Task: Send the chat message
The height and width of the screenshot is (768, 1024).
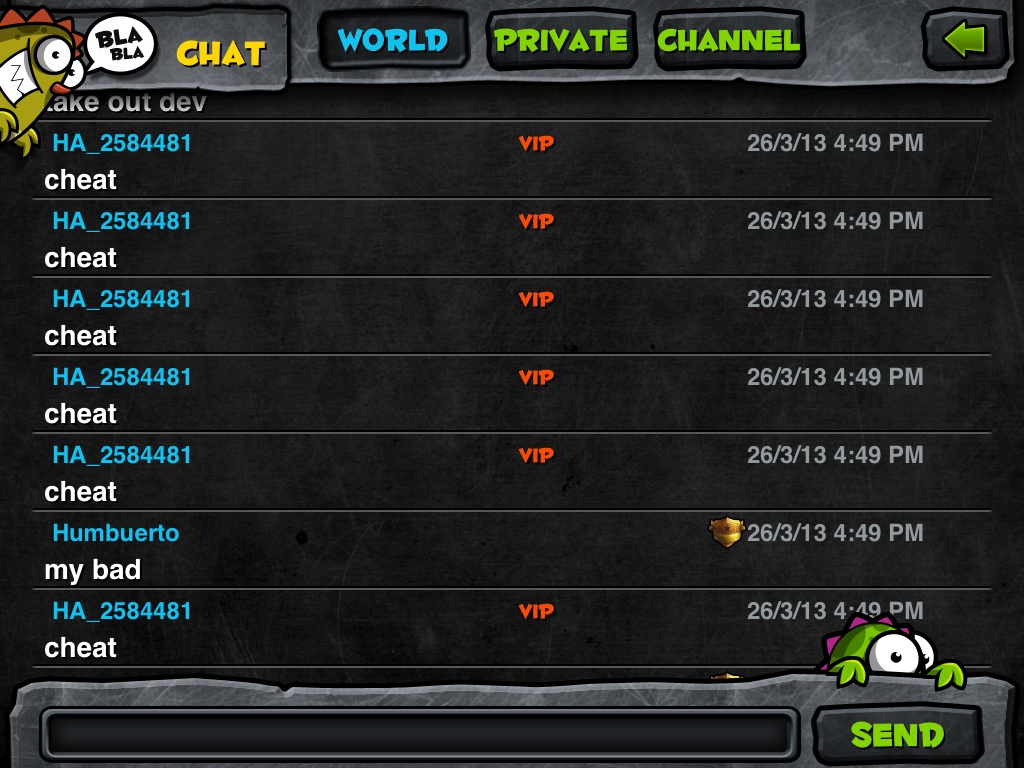Action: (897, 735)
